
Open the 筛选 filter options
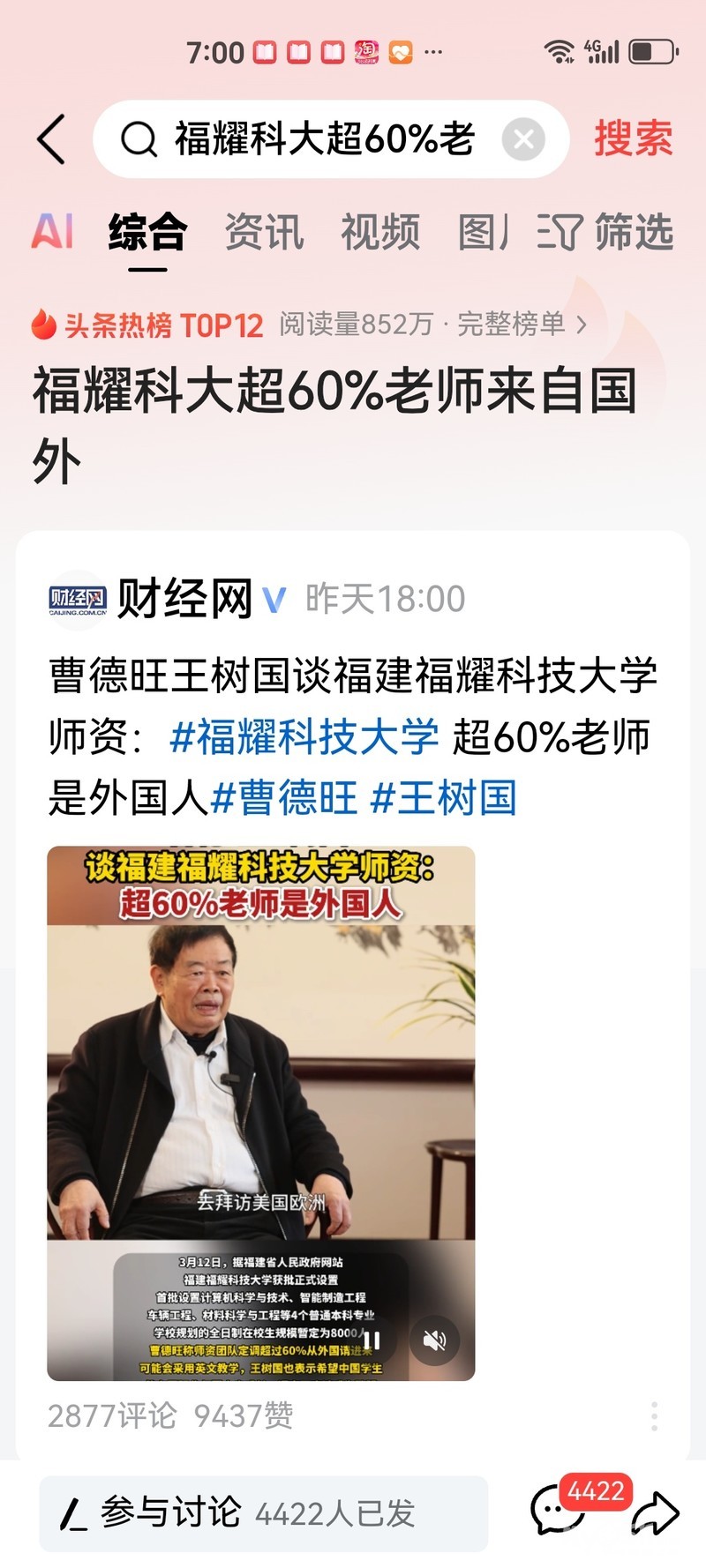tap(606, 232)
